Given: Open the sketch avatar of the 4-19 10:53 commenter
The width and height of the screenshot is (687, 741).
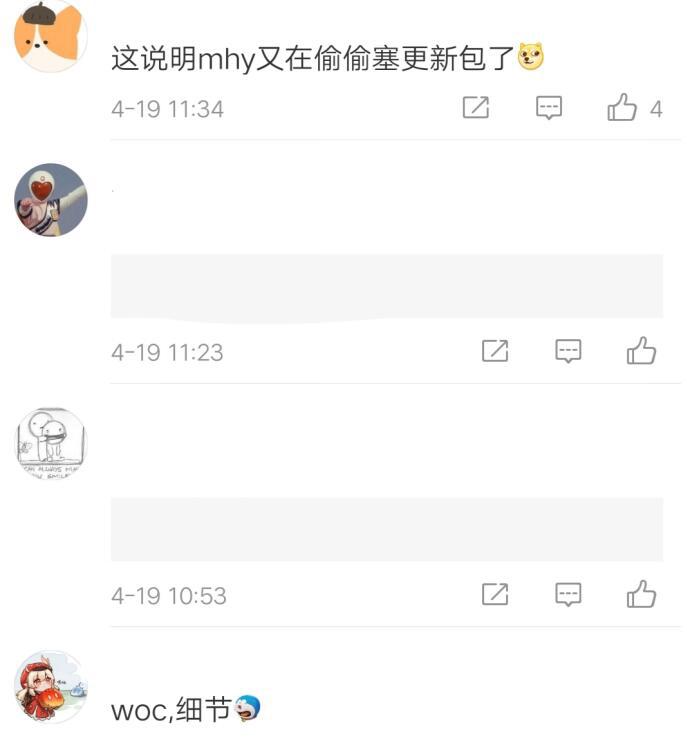Looking at the screenshot, I should (51, 443).
